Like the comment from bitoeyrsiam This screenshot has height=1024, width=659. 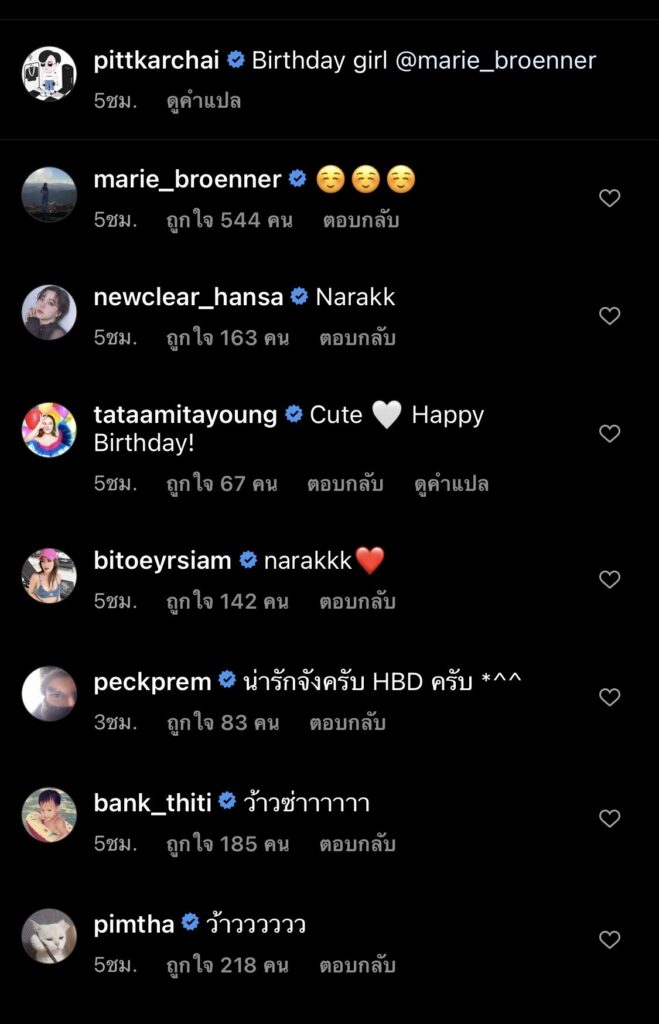pos(609,580)
